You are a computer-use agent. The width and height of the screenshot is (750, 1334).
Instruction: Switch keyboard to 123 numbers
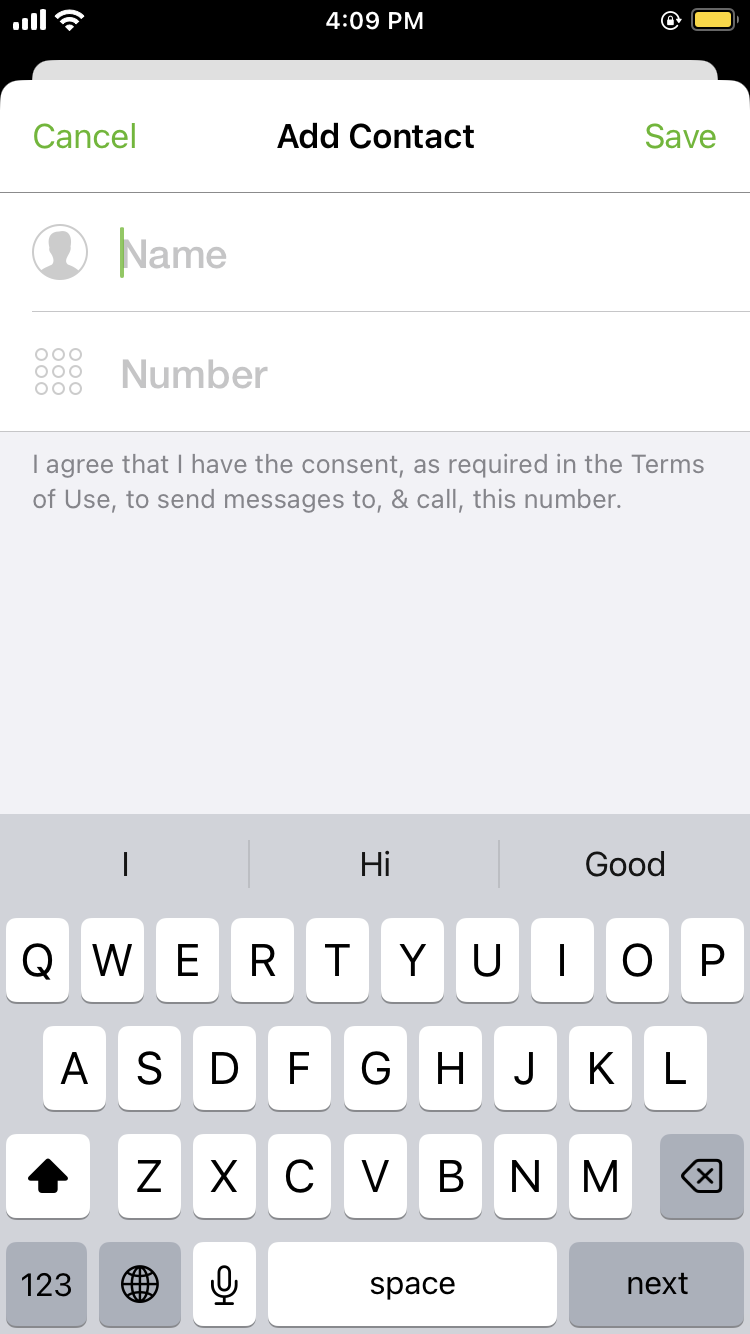(x=46, y=1283)
